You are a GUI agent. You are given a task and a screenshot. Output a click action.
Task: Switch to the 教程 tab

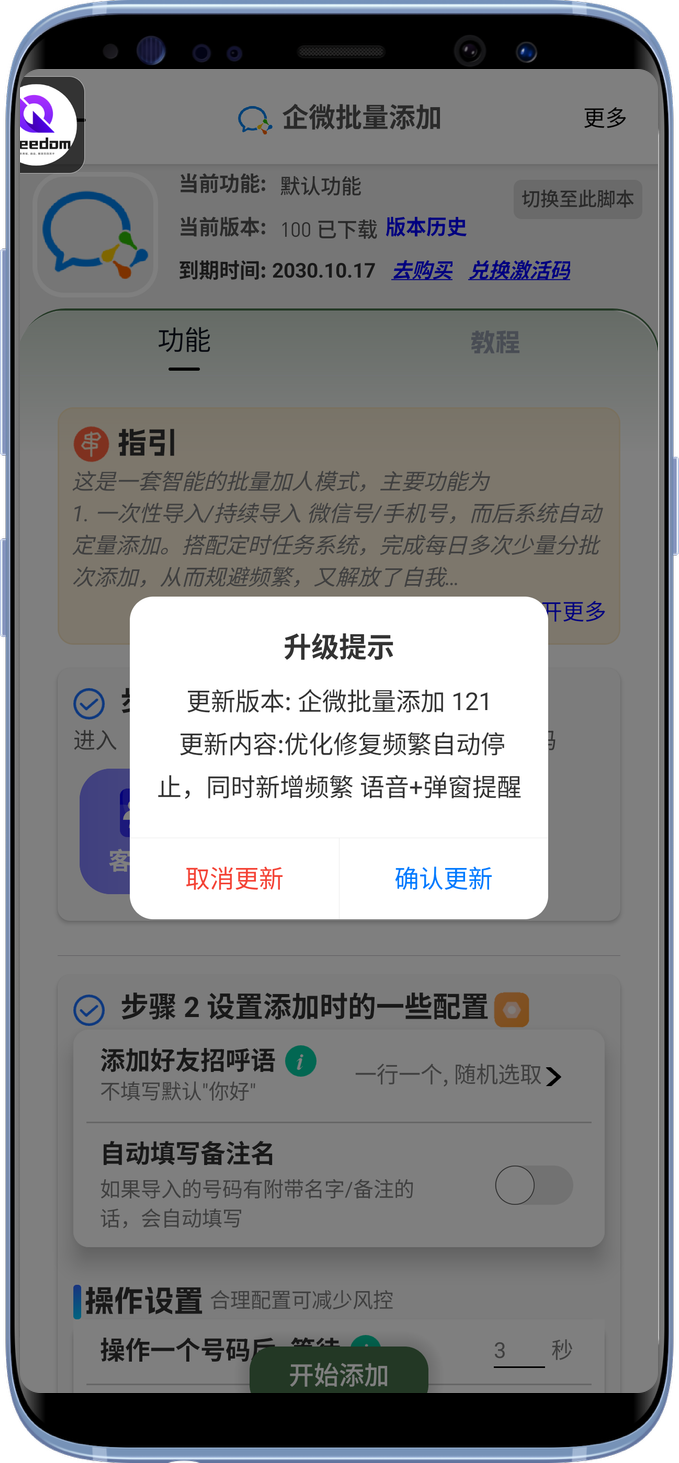[495, 343]
